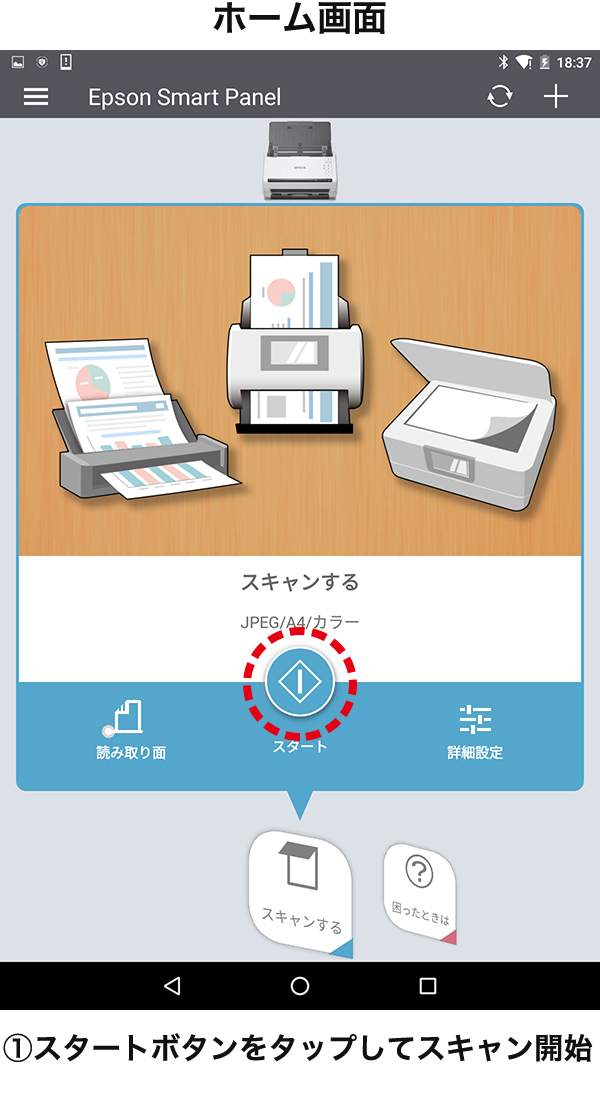Select the スキャンする card
Image resolution: width=600 pixels, height=1100 pixels.
click(301, 885)
